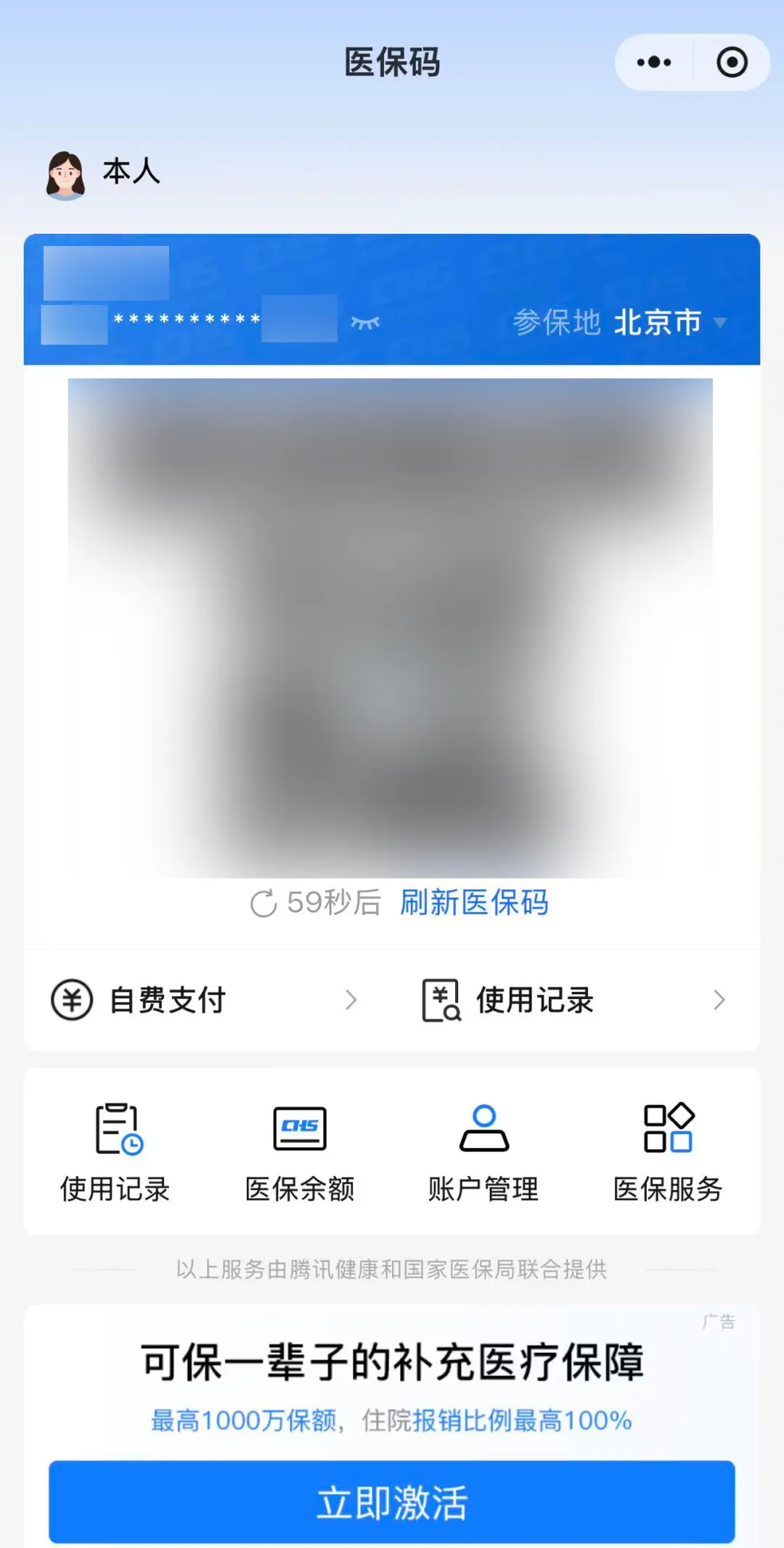Open 自费支付 self-pay option
The image size is (784, 1548).
point(205,1000)
